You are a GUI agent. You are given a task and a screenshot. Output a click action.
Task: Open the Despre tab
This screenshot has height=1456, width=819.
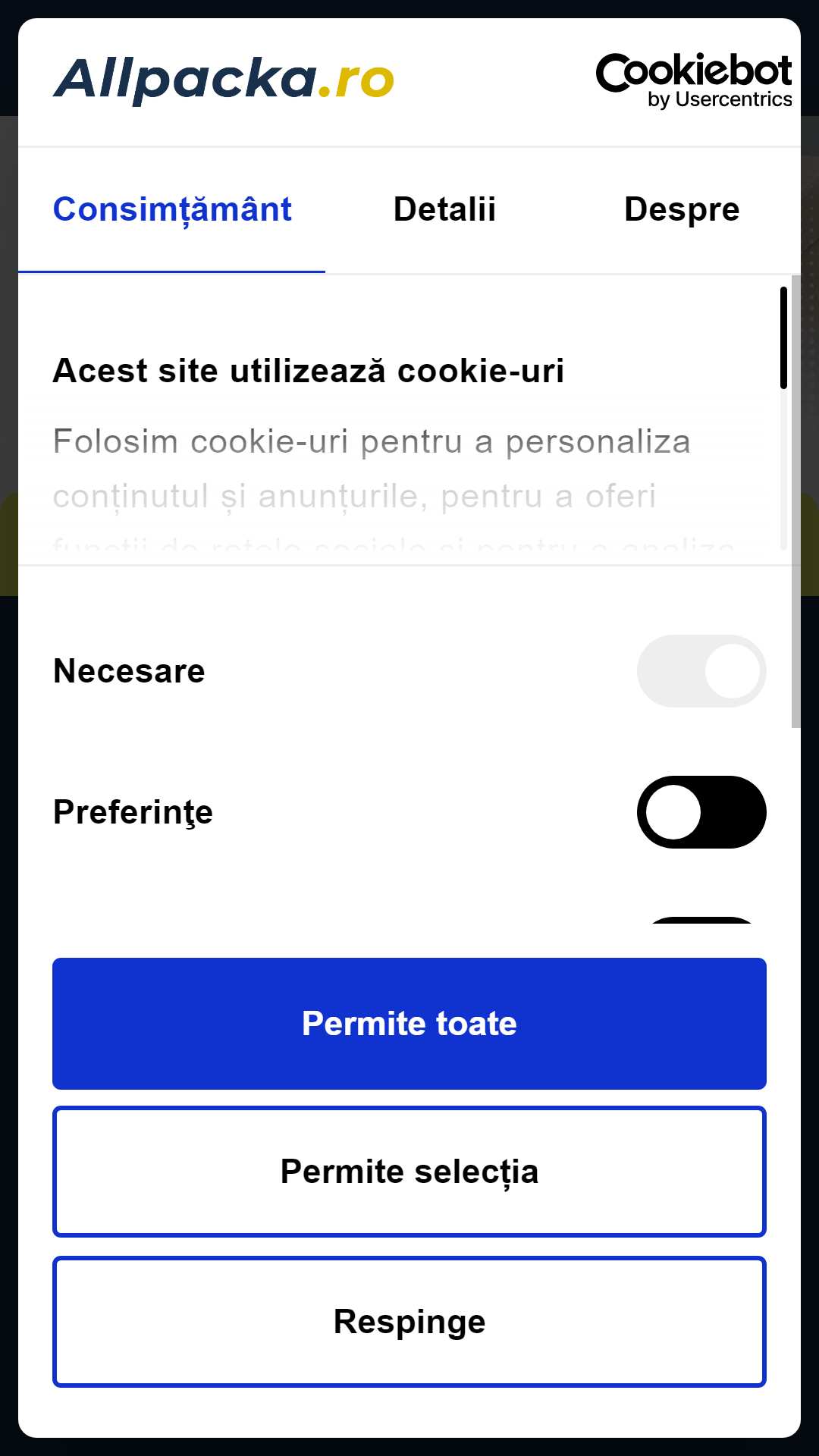click(682, 209)
